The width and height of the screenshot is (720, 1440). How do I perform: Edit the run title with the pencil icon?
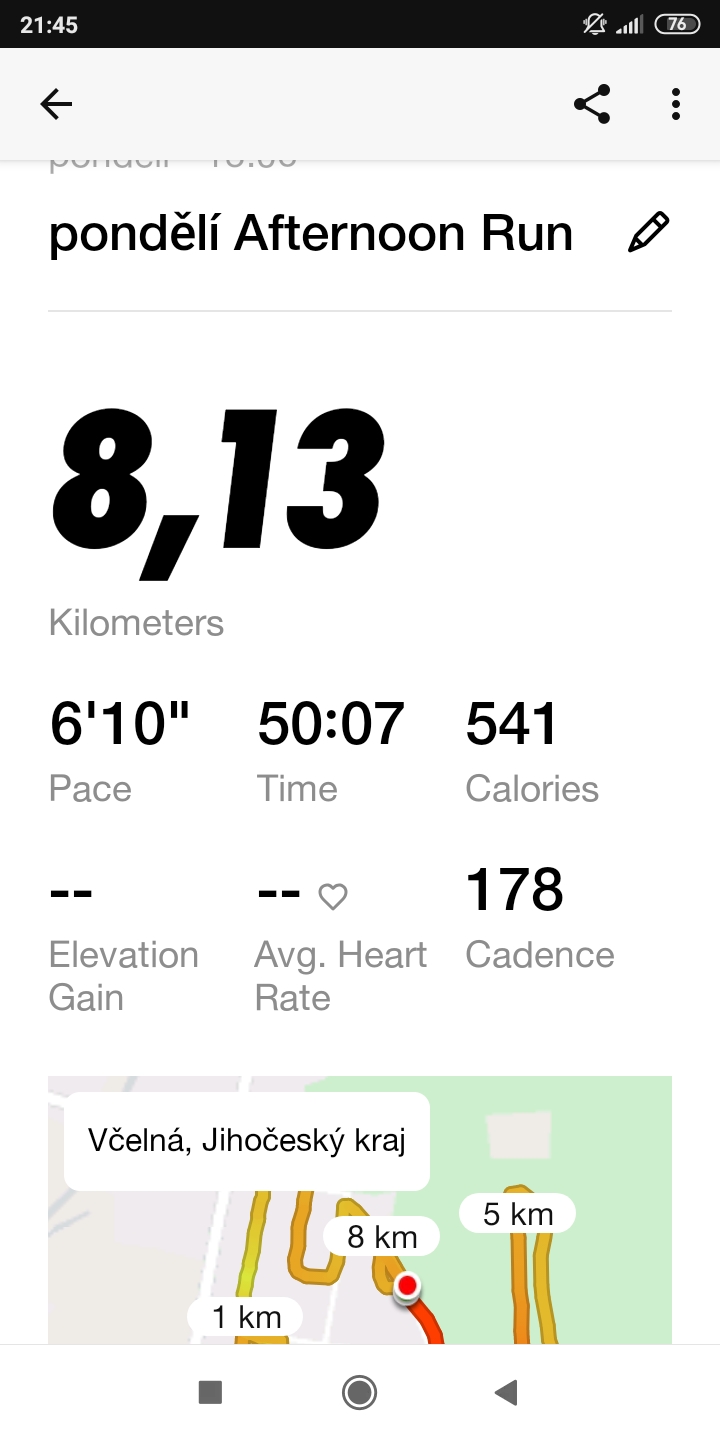pos(648,232)
